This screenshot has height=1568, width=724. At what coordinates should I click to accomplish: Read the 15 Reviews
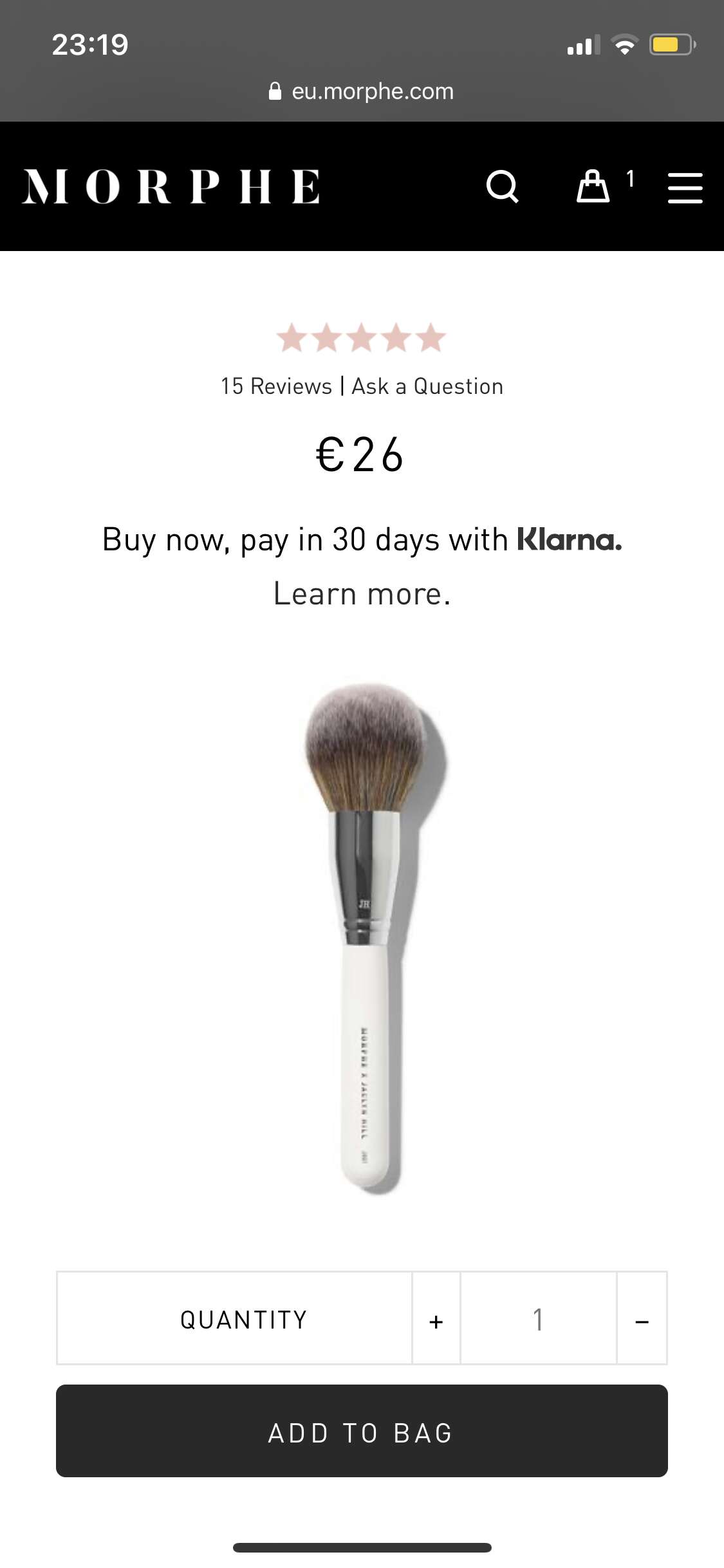pyautogui.click(x=276, y=386)
